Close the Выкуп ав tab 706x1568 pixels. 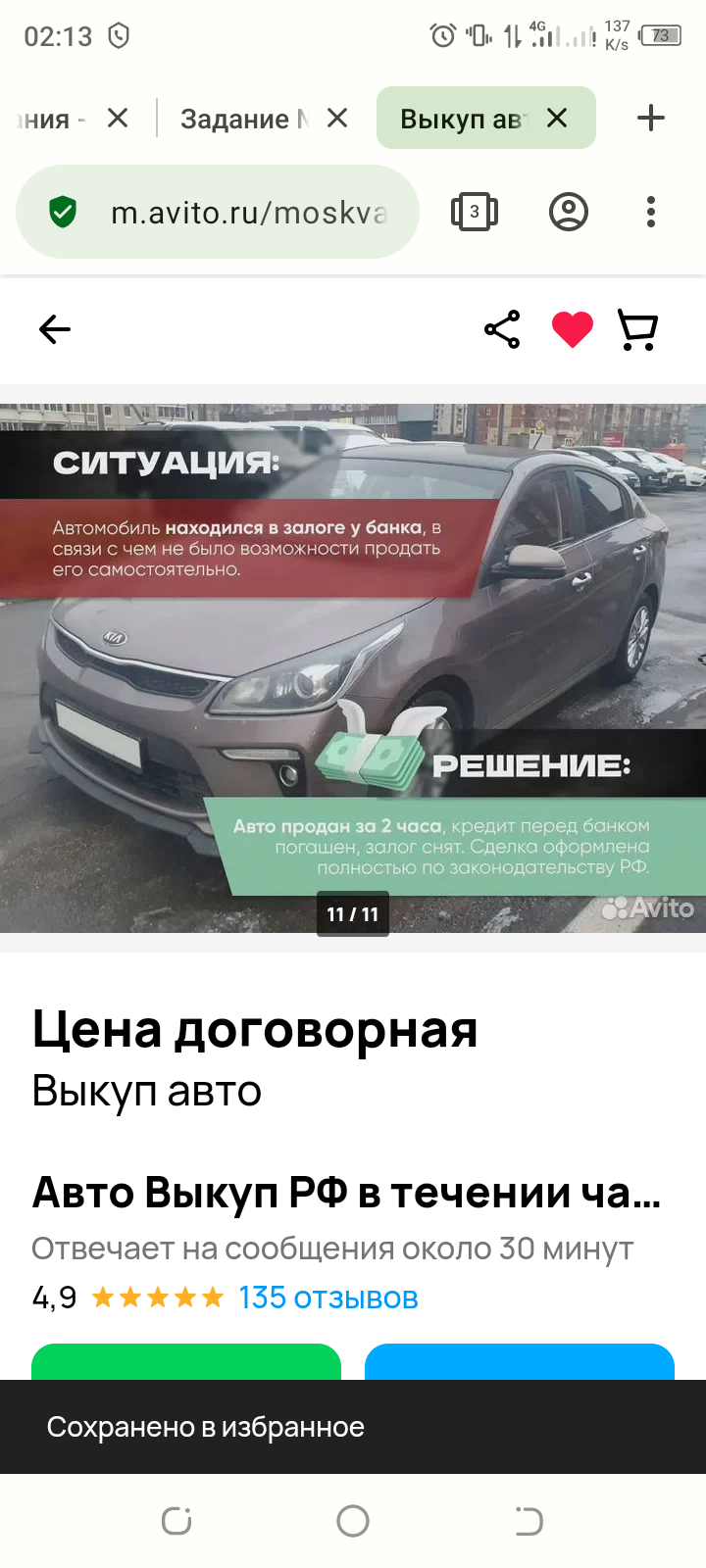(x=557, y=119)
